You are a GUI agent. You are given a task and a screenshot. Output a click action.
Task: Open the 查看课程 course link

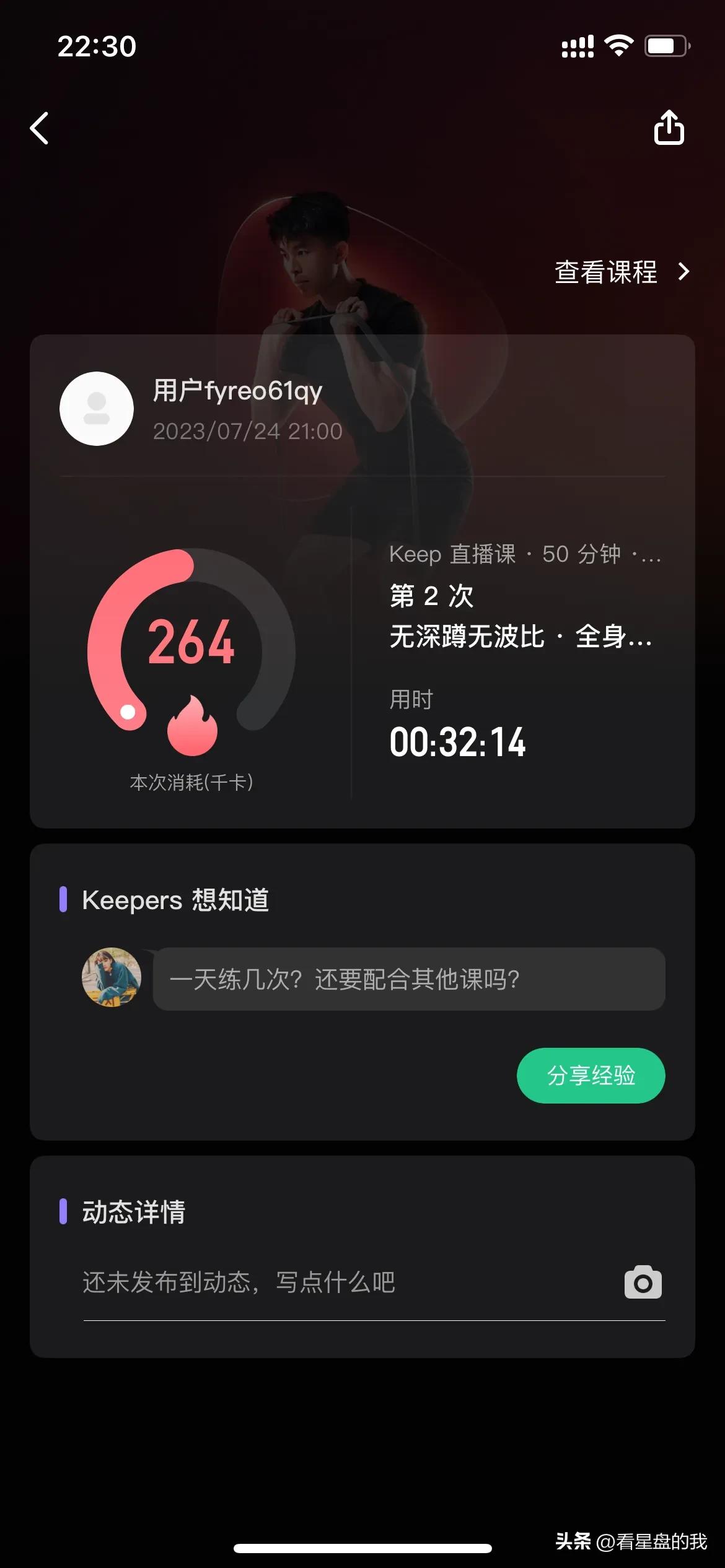[x=622, y=272]
